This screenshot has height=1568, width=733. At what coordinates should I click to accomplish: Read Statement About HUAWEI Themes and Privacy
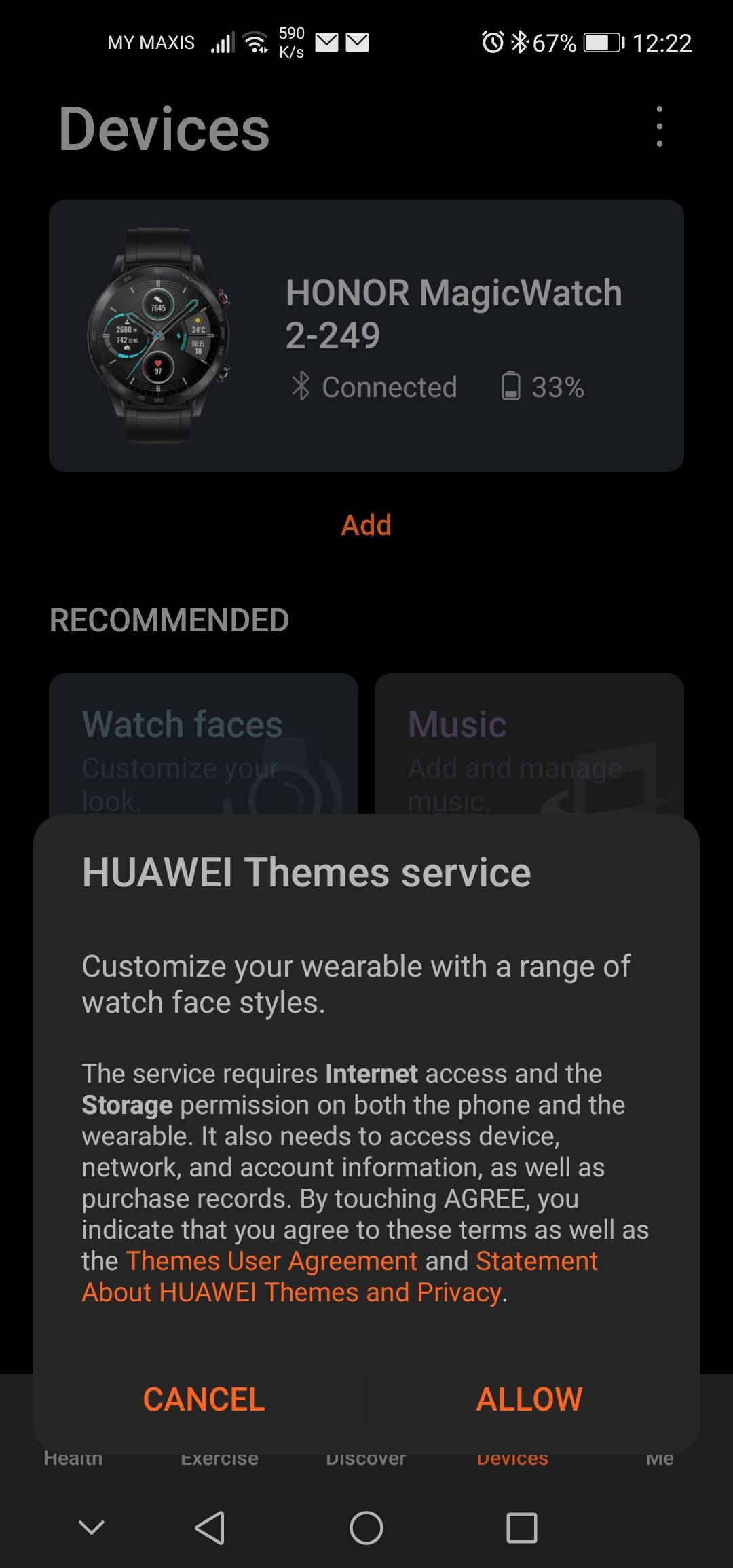point(292,1292)
